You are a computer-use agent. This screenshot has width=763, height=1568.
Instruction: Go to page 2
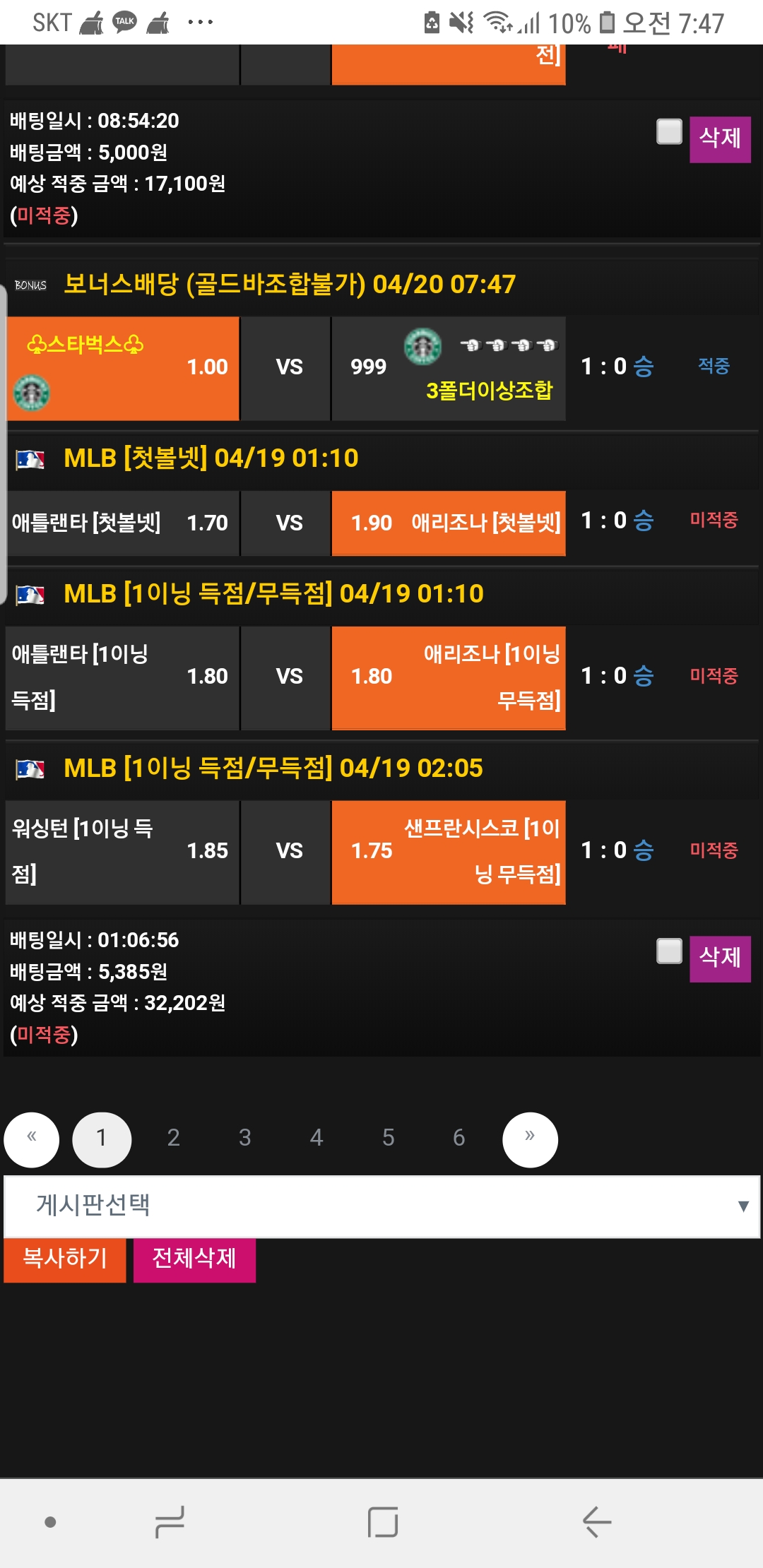[173, 1138]
